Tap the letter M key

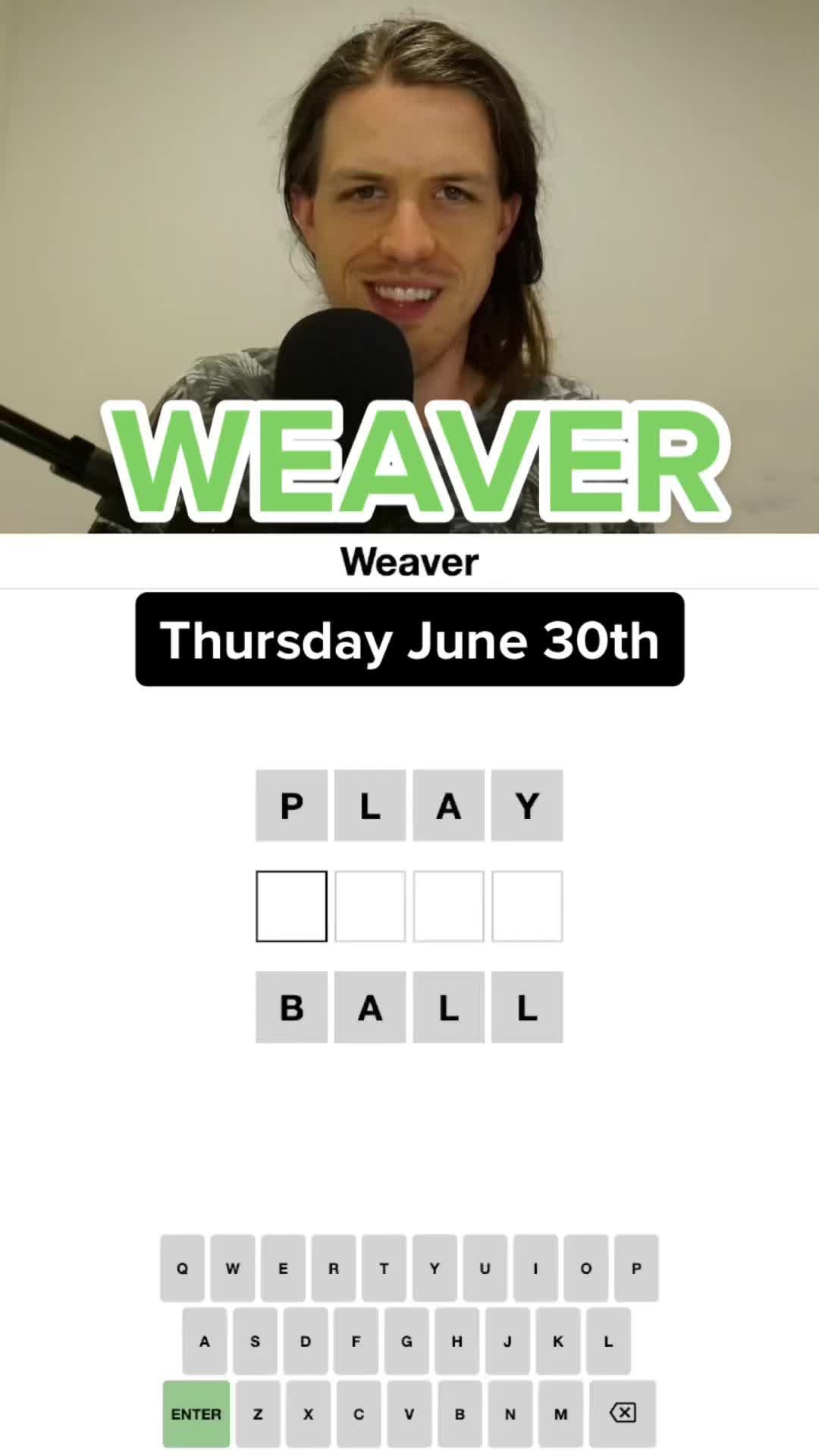[x=560, y=1414]
